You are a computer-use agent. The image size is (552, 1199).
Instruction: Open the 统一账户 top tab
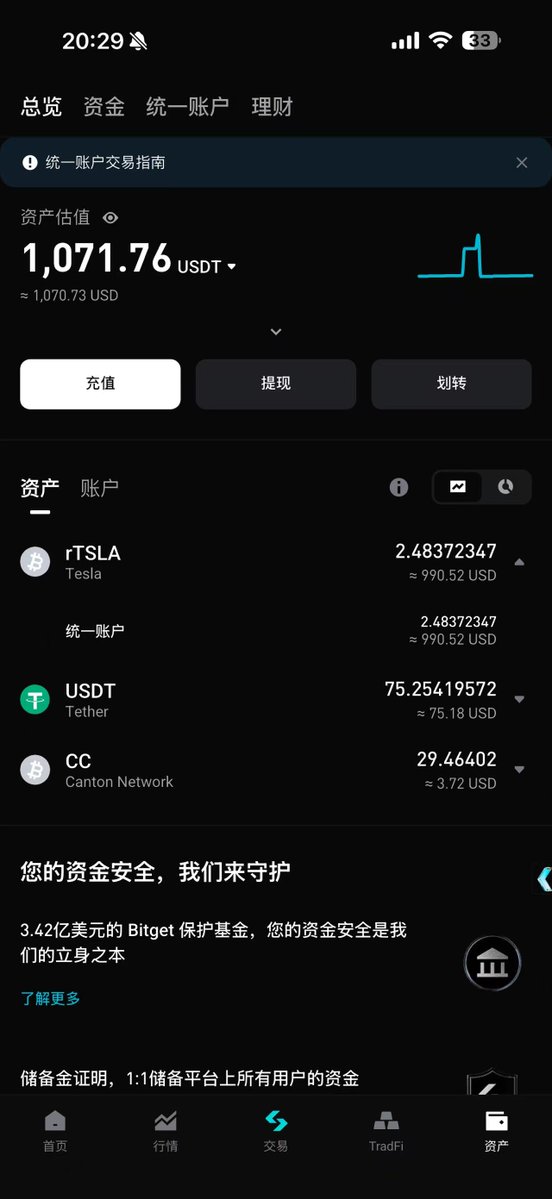click(x=187, y=106)
